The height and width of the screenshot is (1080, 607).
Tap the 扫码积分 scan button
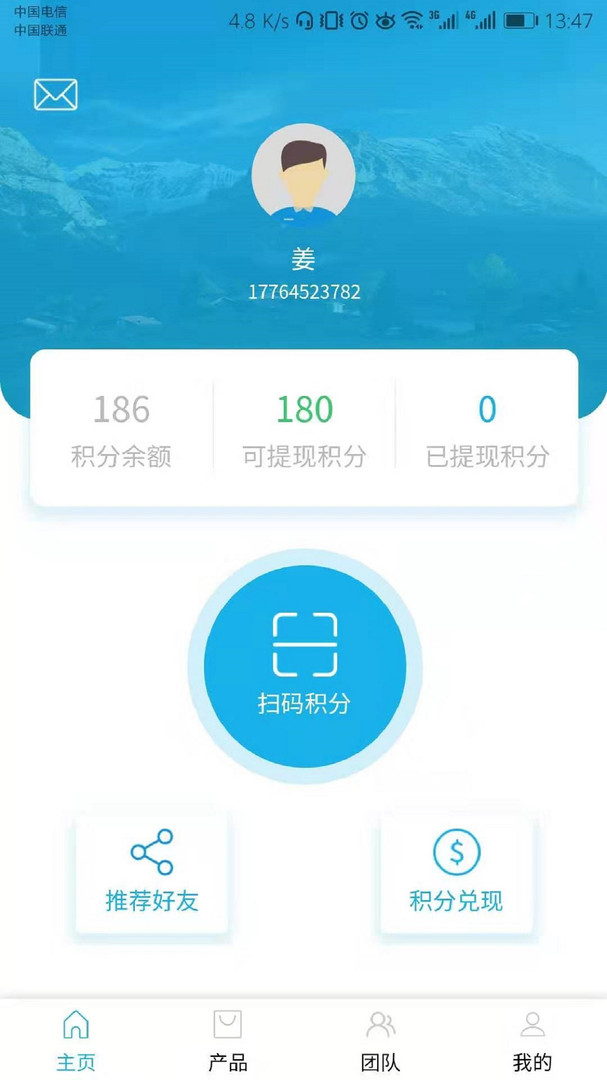pyautogui.click(x=304, y=666)
